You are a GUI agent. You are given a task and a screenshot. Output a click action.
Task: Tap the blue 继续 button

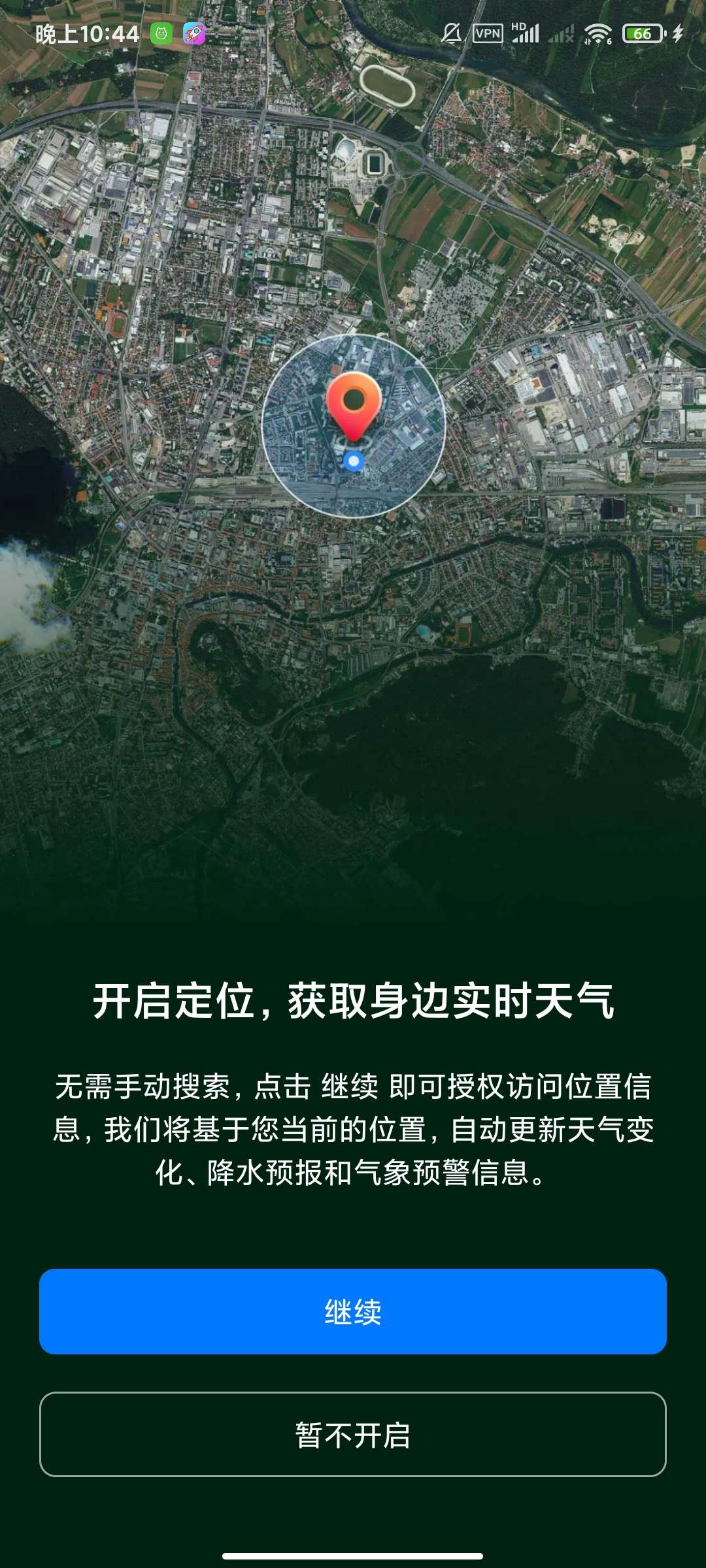tap(353, 1311)
